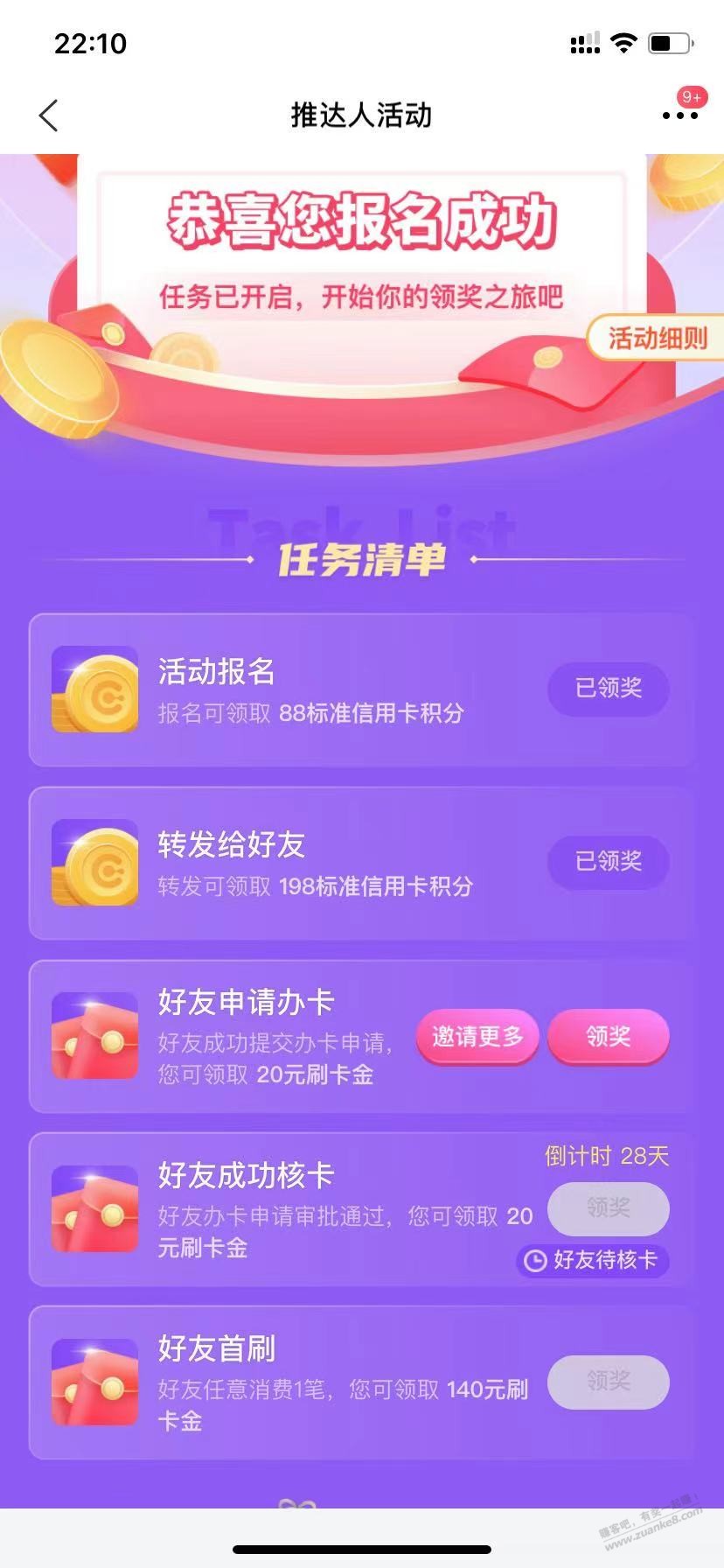The image size is (724, 1568).
Task: Click the back arrow to leave the activity page
Action: 48,115
